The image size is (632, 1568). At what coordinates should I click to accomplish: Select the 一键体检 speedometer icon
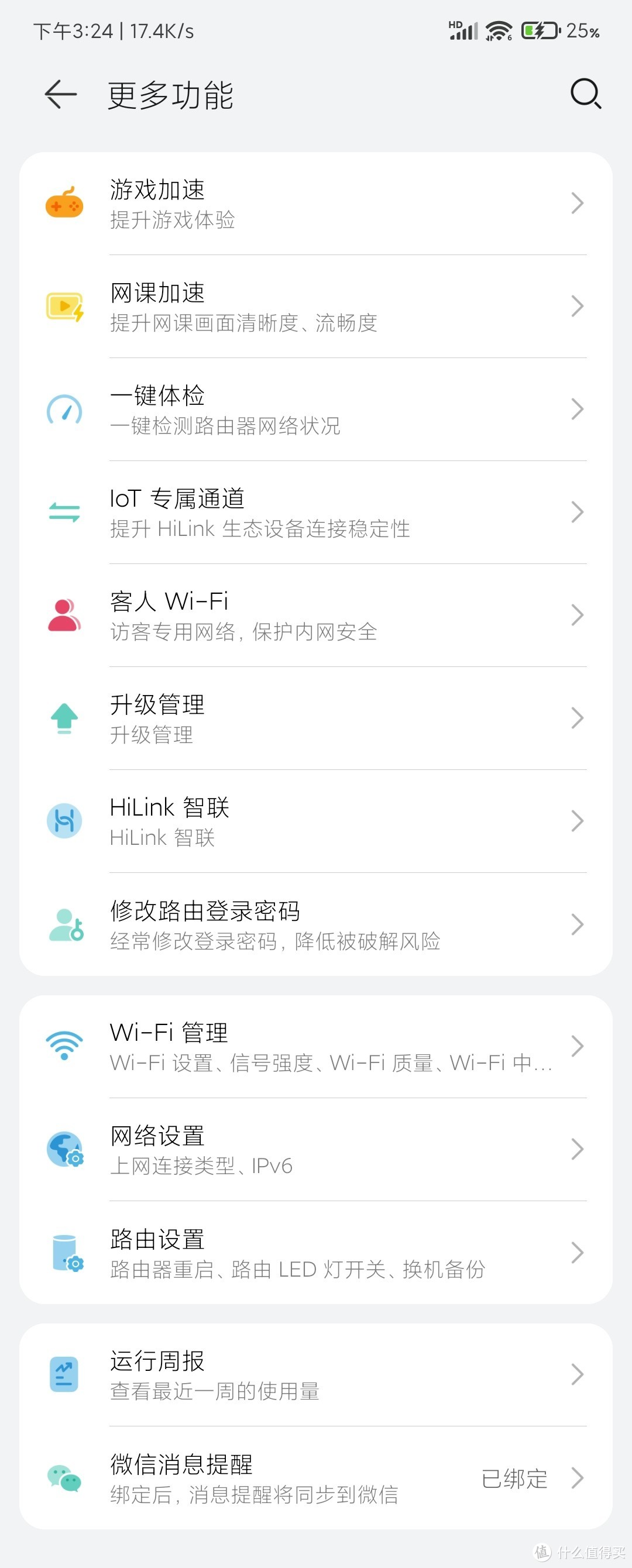pyautogui.click(x=64, y=410)
